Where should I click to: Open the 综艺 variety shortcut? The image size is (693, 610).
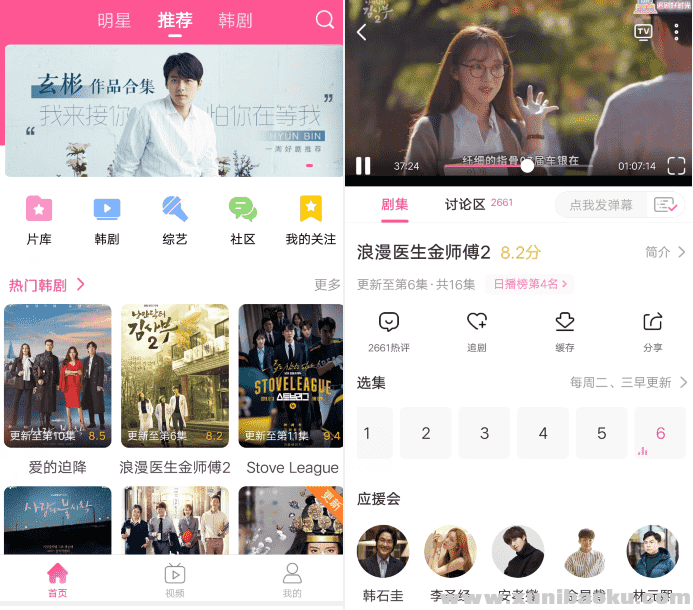pyautogui.click(x=175, y=220)
